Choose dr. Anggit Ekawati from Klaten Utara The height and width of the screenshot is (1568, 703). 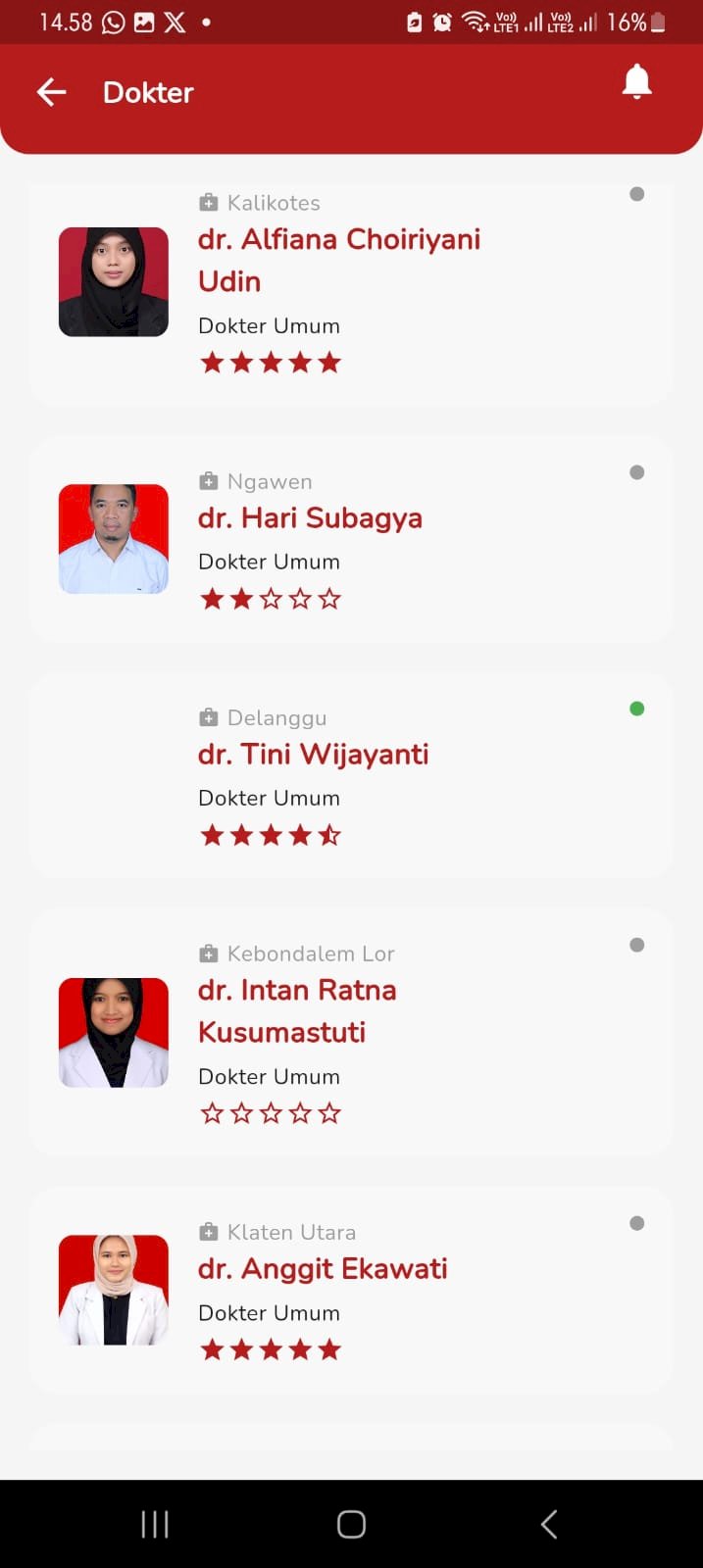(x=323, y=1268)
